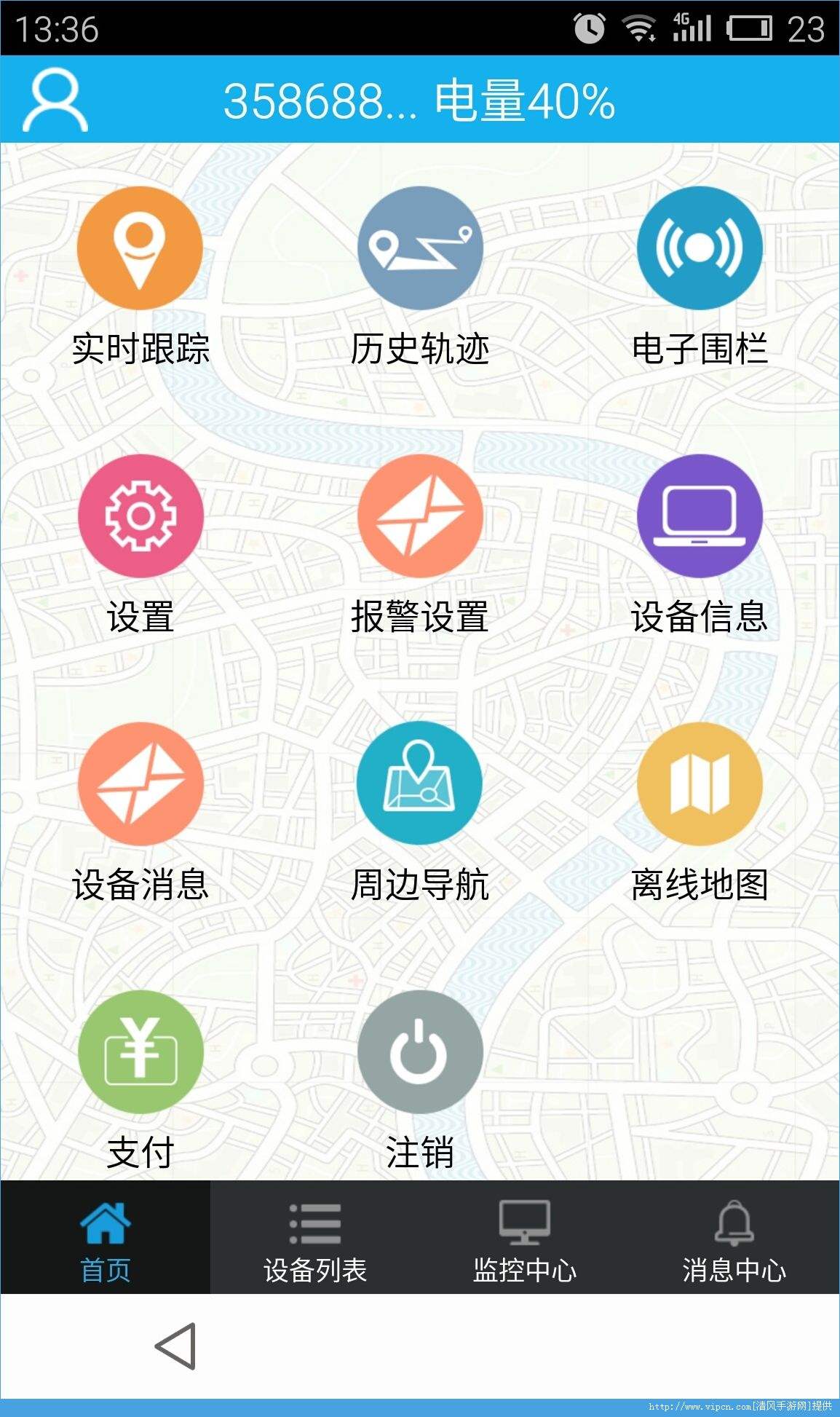Screen dimensions: 840x1417
Task: View 设备信息 device info
Action: (x=700, y=516)
